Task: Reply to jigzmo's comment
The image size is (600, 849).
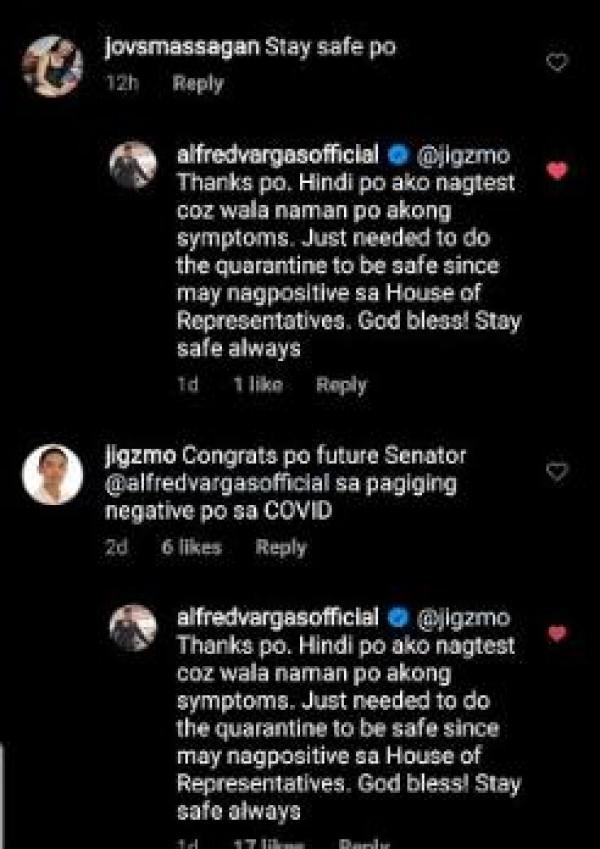Action: tap(280, 547)
